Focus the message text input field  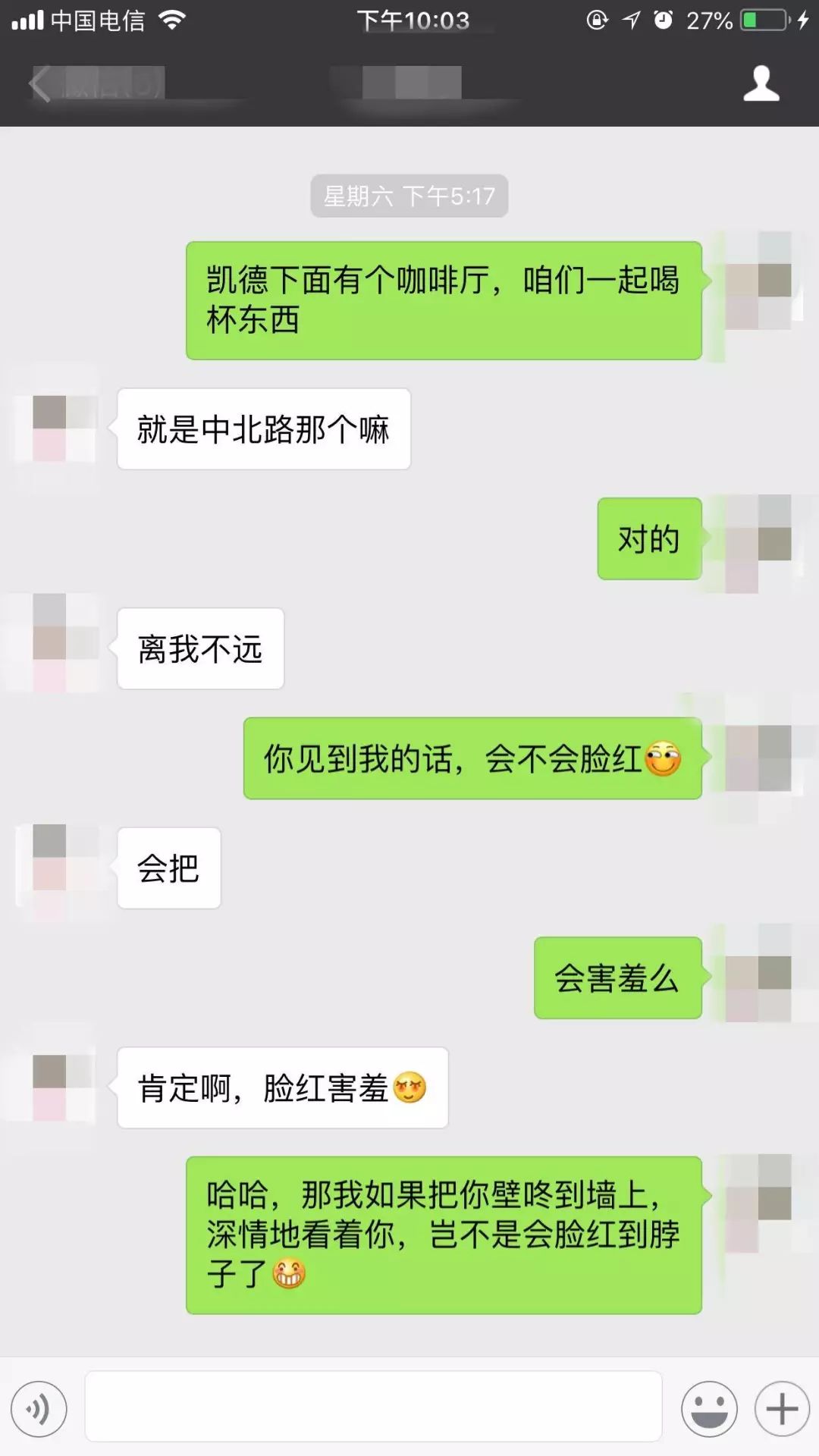pos(373,1407)
